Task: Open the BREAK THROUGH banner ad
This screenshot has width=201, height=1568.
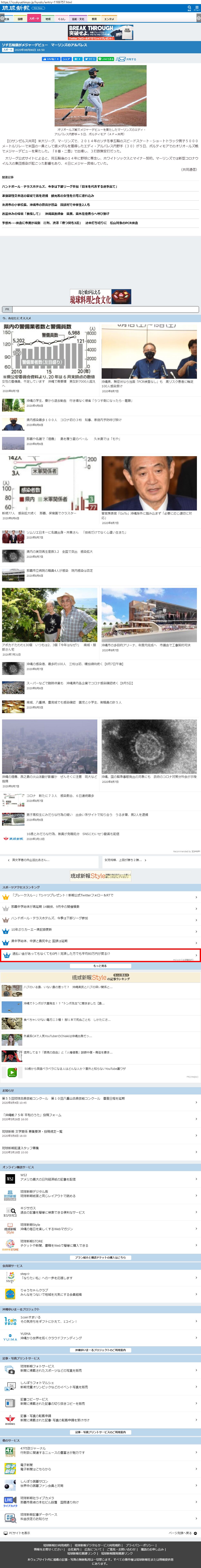Action: pyautogui.click(x=101, y=32)
